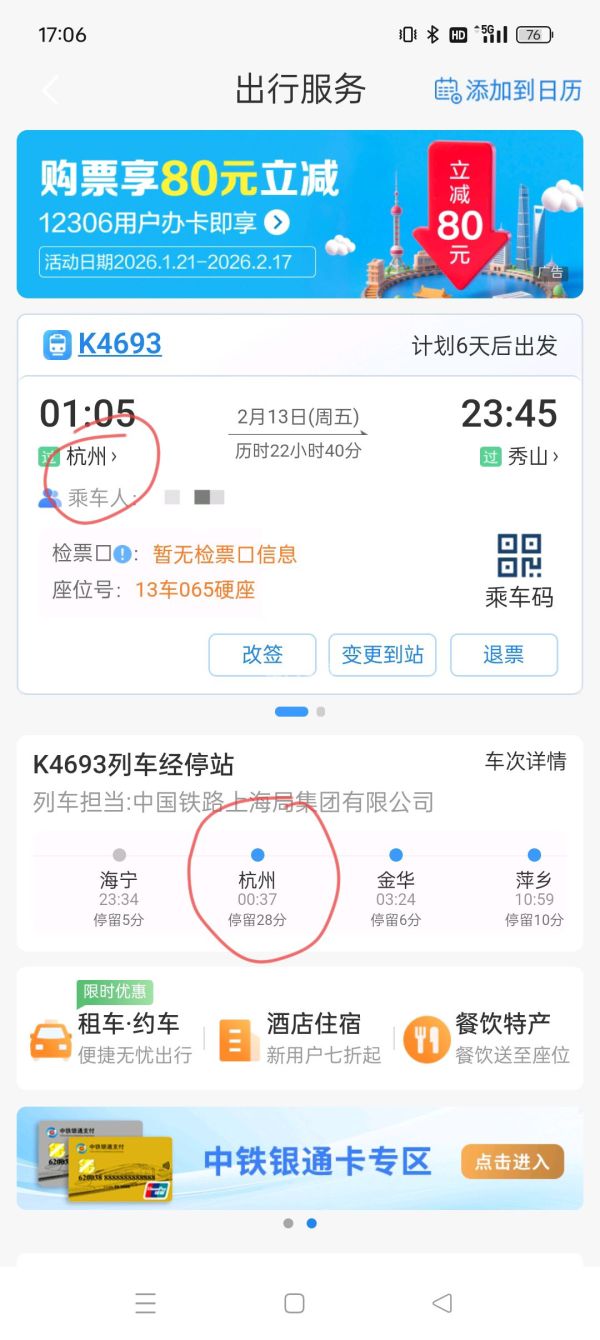Open 租车·约车 car rental service

[110, 1038]
